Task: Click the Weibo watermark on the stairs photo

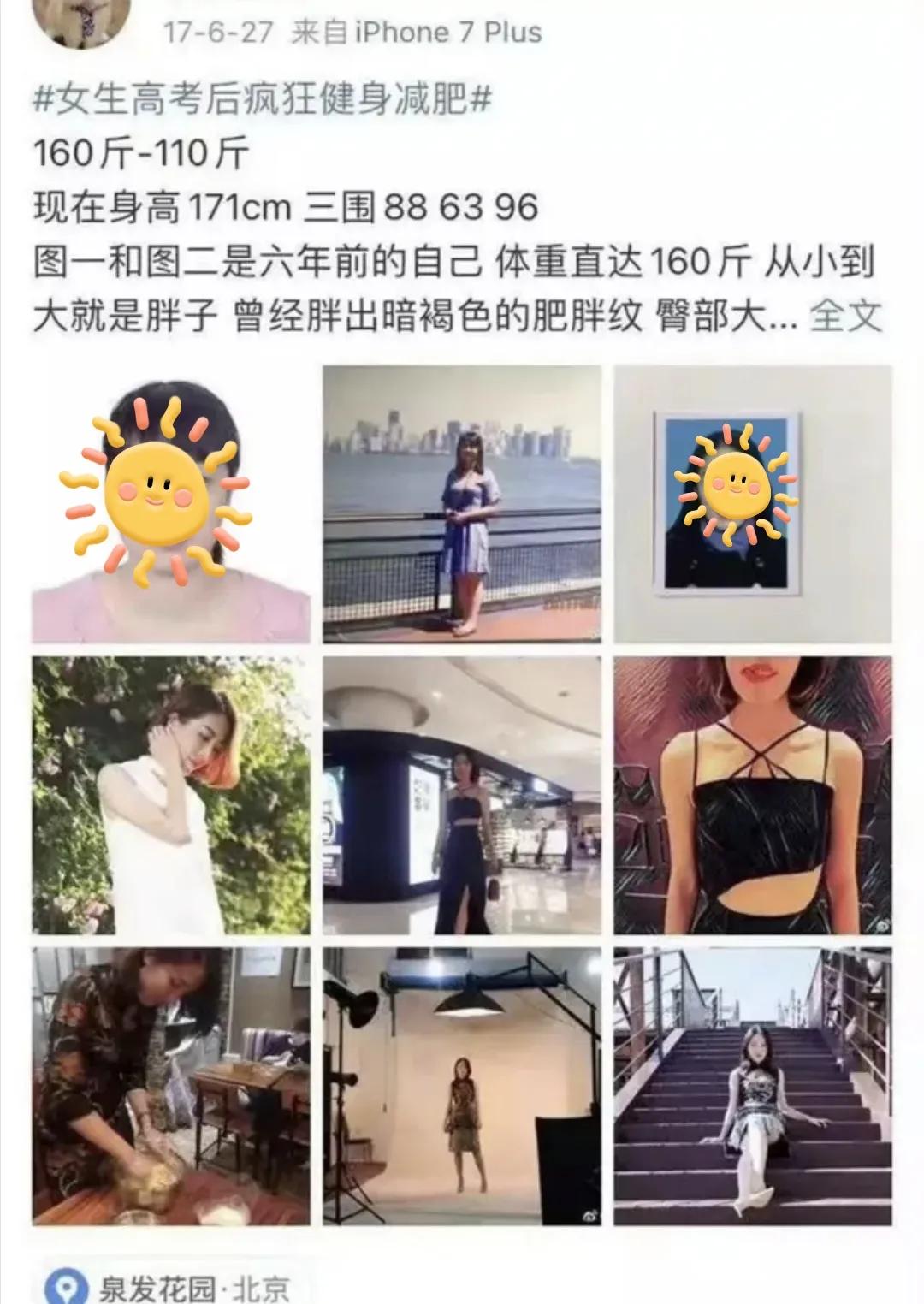Action: pyautogui.click(x=880, y=1214)
